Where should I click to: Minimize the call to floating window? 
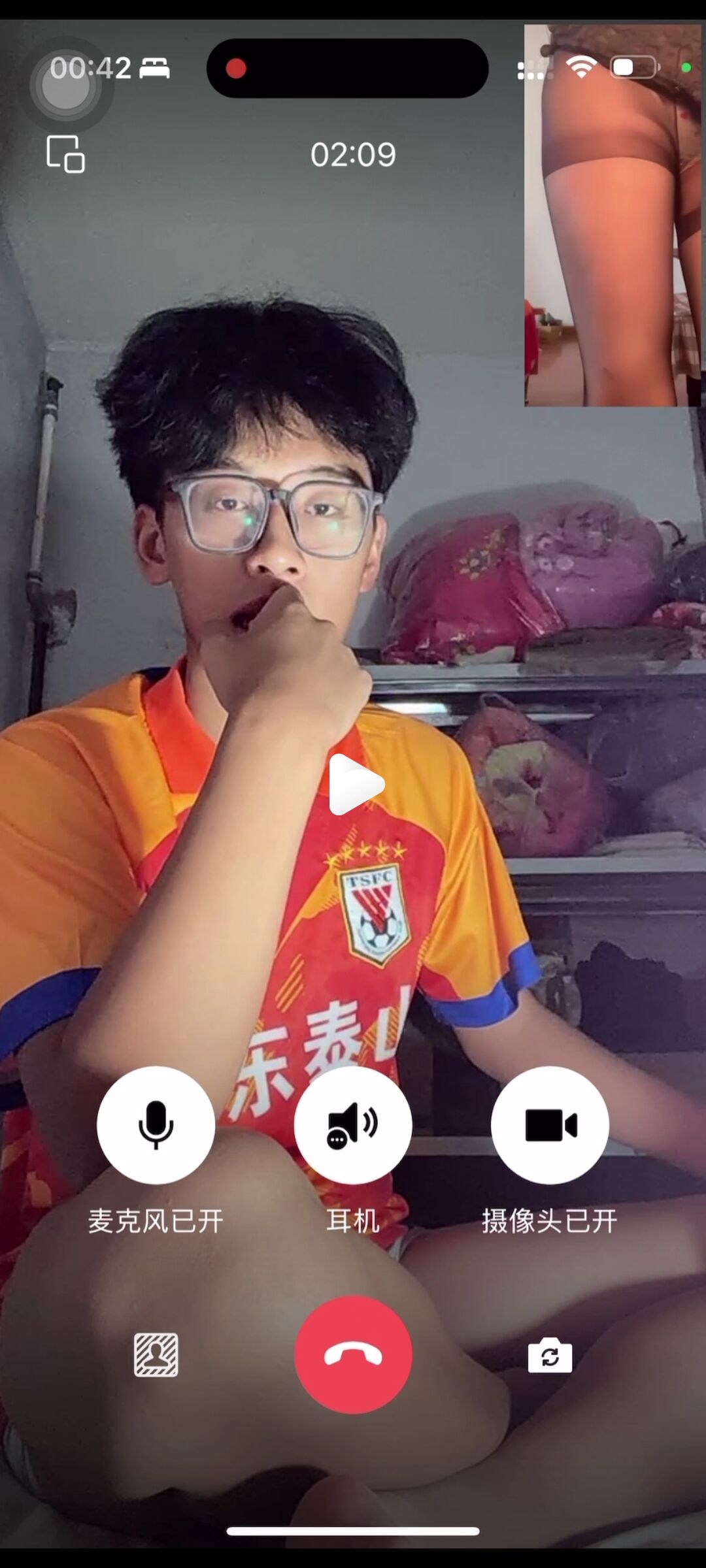tap(65, 154)
